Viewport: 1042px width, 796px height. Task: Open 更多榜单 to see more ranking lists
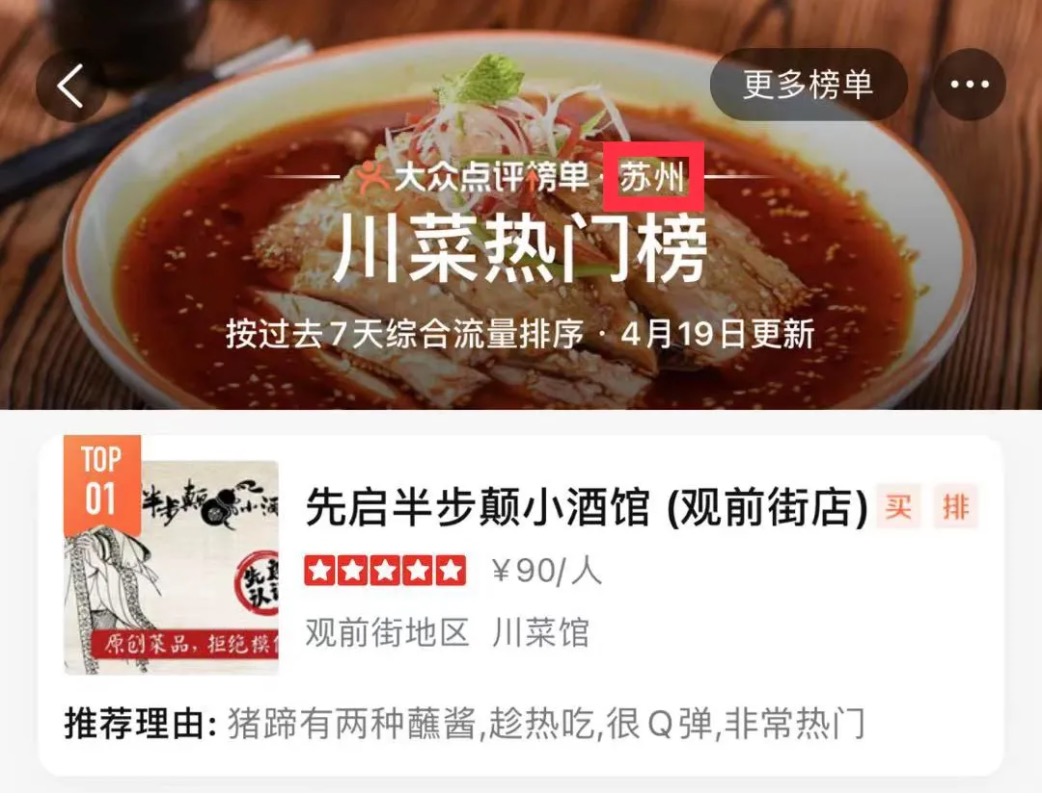pos(808,86)
